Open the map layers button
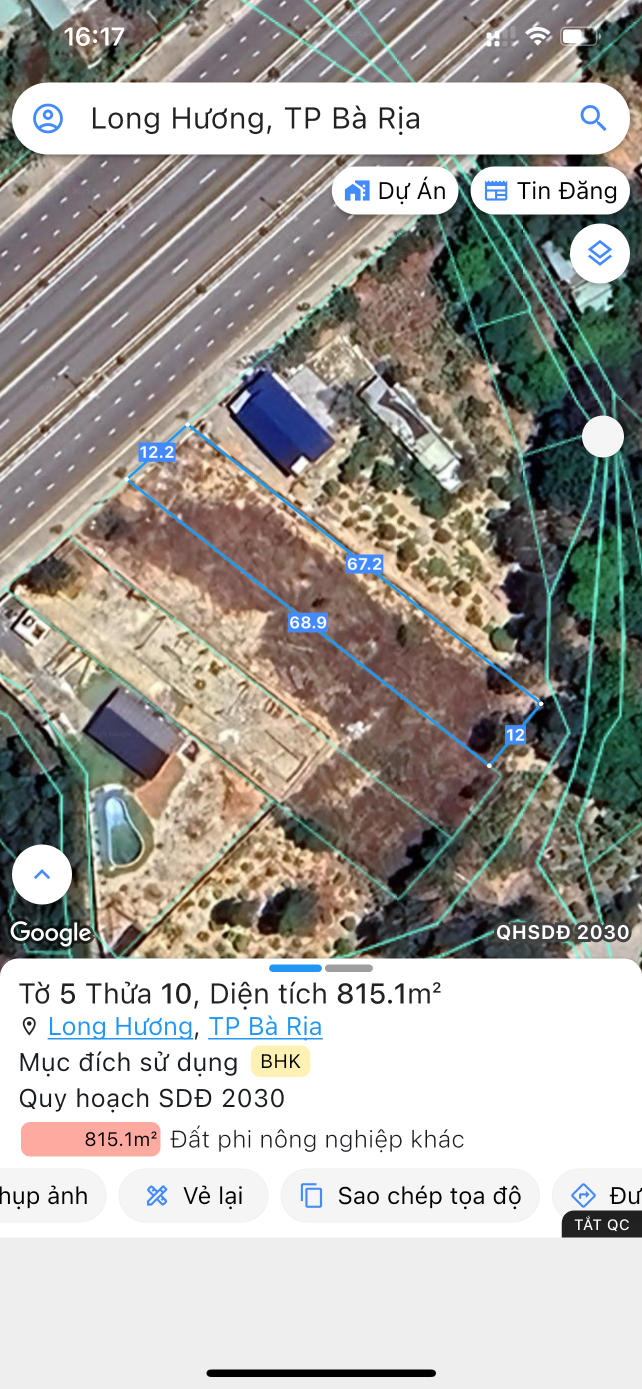The height and width of the screenshot is (1389, 642). point(599,254)
